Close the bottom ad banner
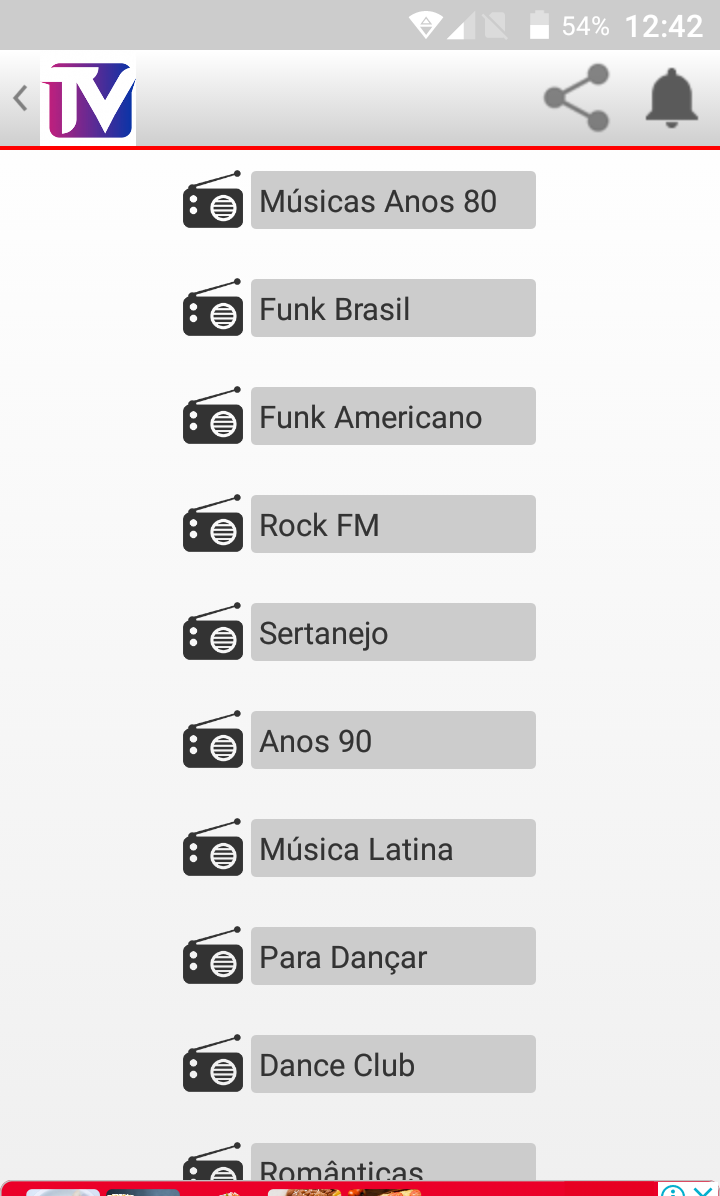720x1196 pixels. coord(705,1190)
